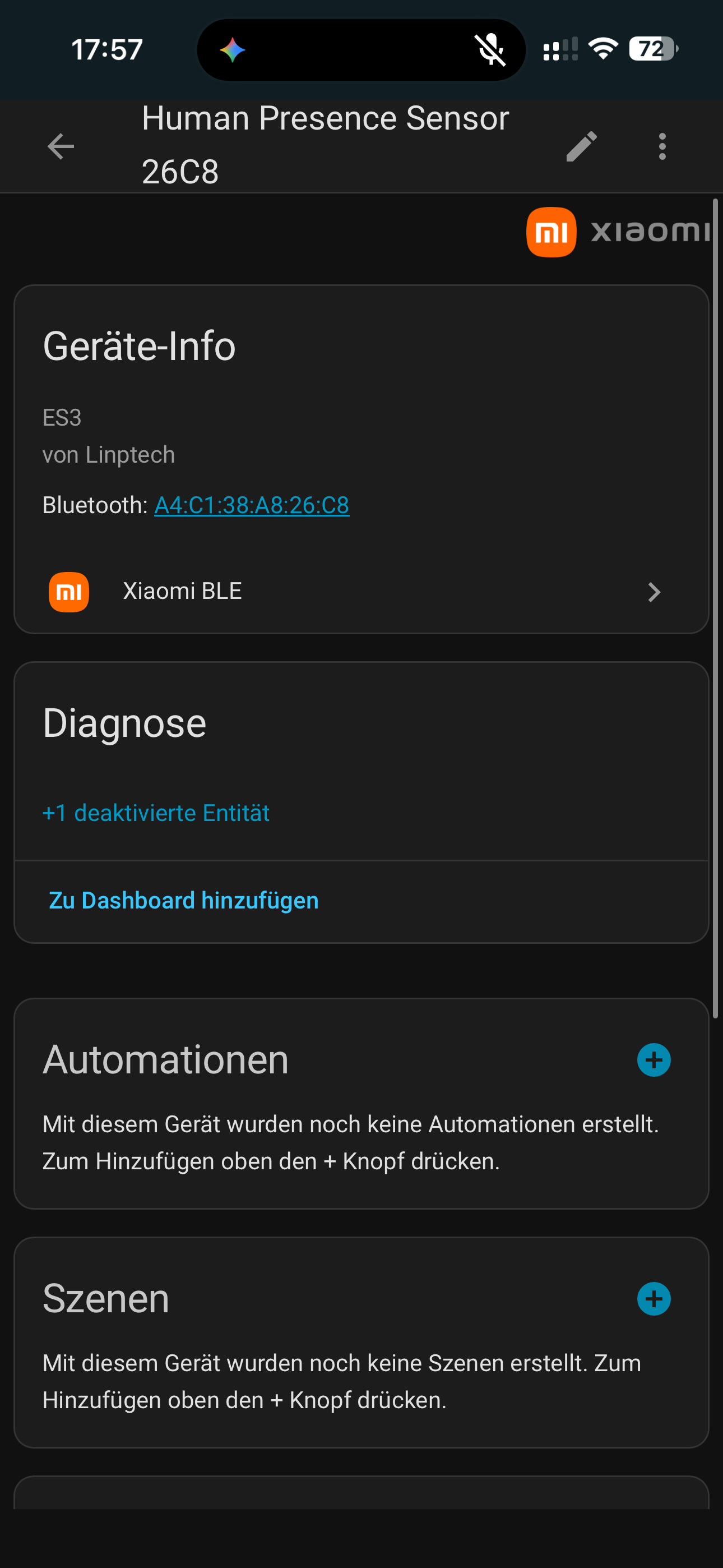Add a new automation with plus button
The image size is (723, 1568).
pyautogui.click(x=654, y=1060)
